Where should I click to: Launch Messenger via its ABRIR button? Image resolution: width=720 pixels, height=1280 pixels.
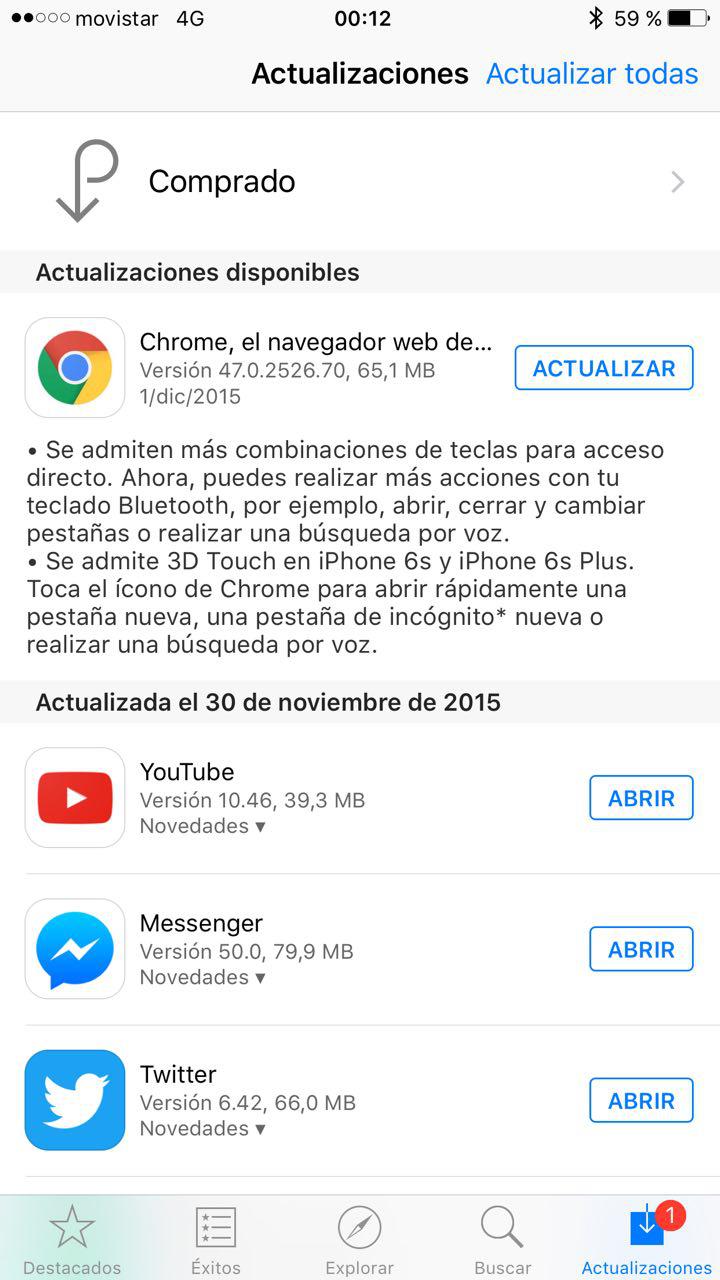point(641,949)
